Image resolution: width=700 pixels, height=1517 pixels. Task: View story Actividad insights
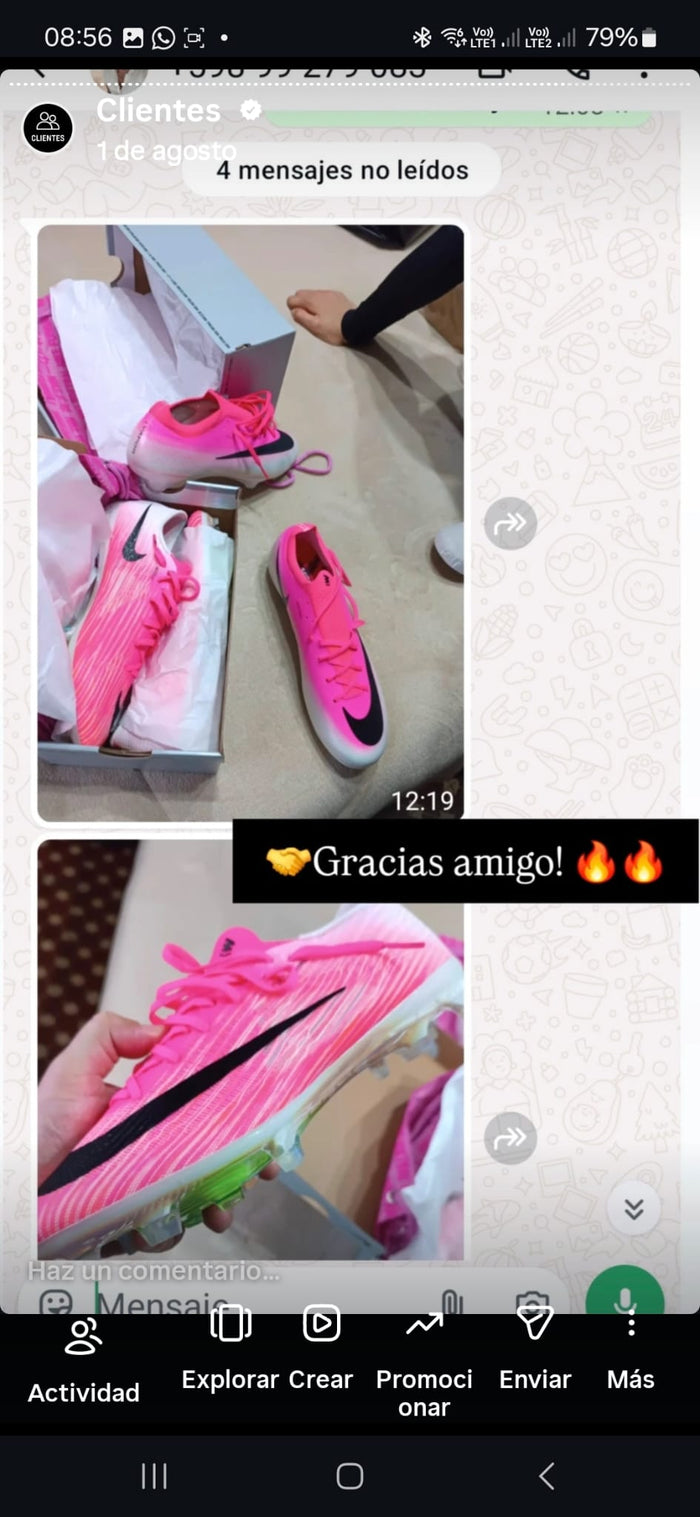[x=83, y=1362]
